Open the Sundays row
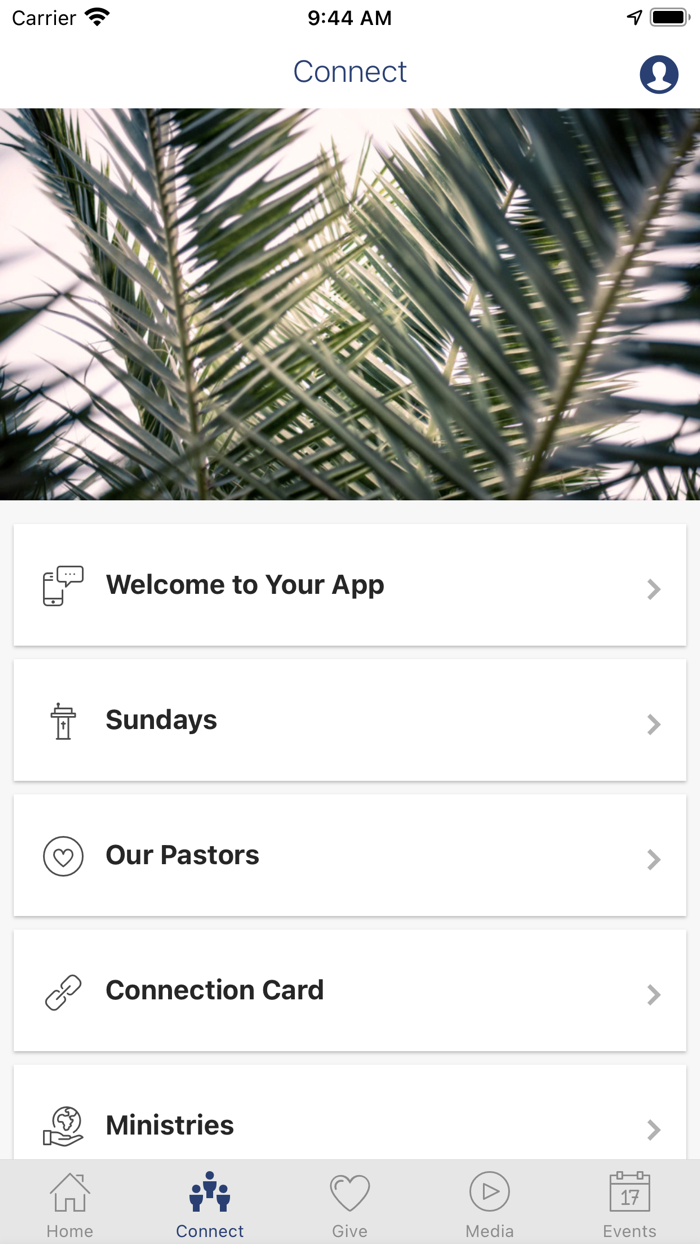The image size is (700, 1244). pyautogui.click(x=350, y=720)
